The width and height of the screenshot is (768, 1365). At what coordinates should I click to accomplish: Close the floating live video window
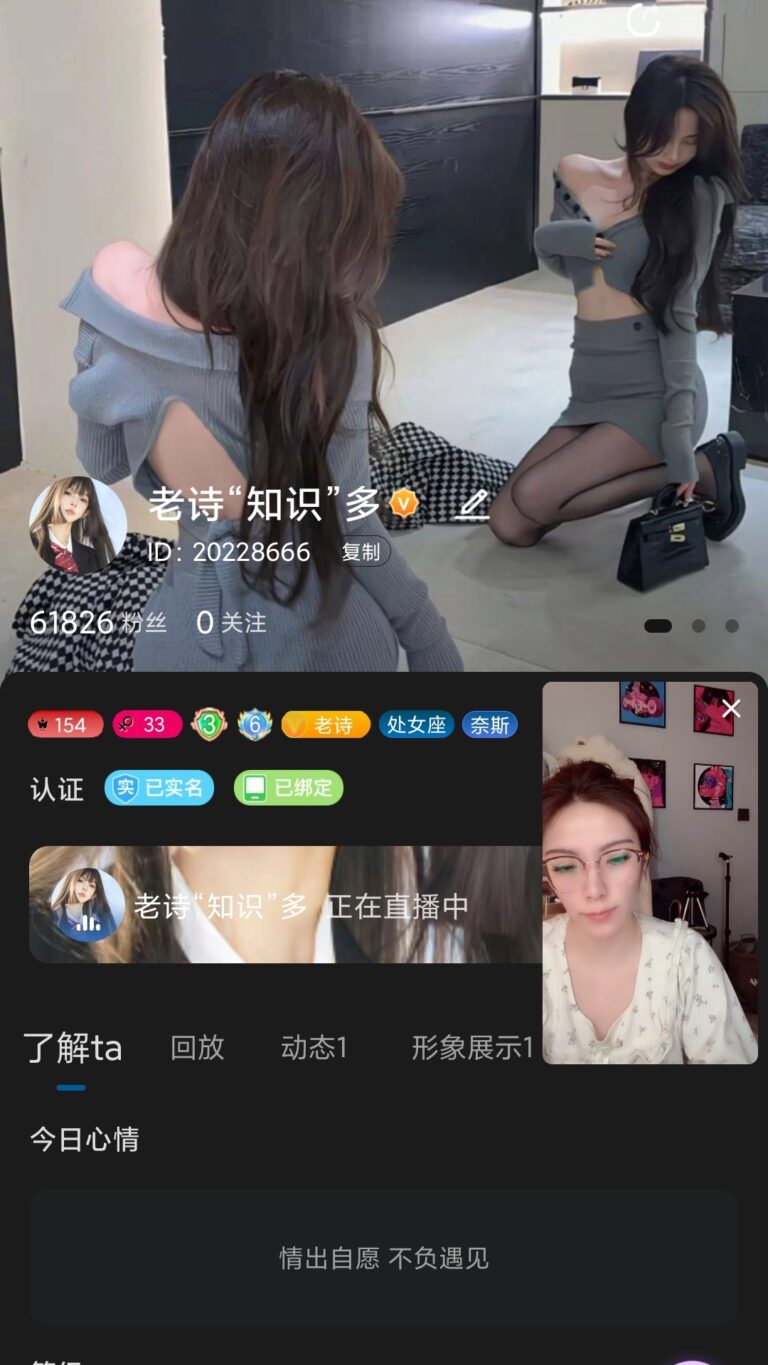(x=731, y=708)
